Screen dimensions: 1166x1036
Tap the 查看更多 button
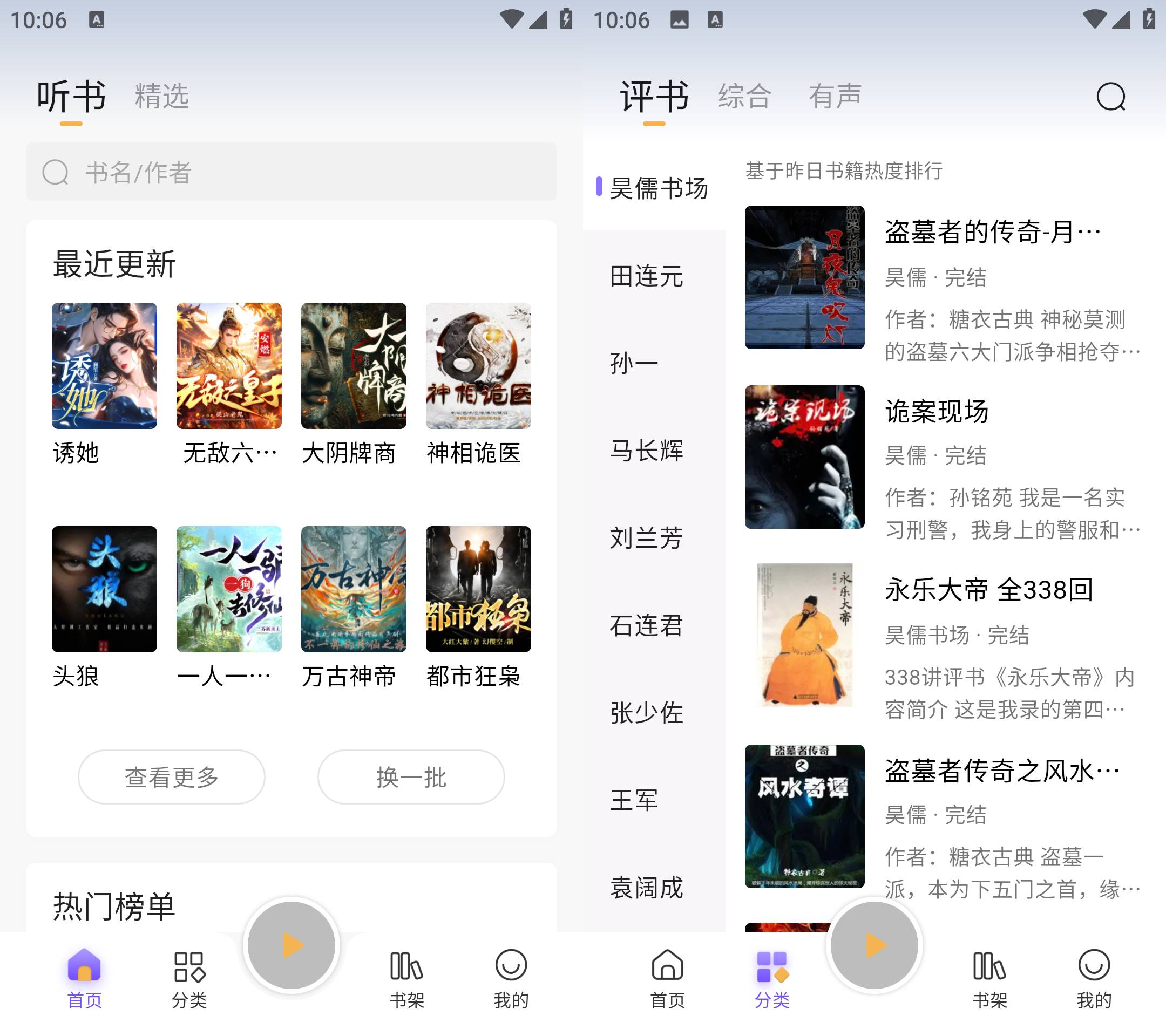(171, 776)
